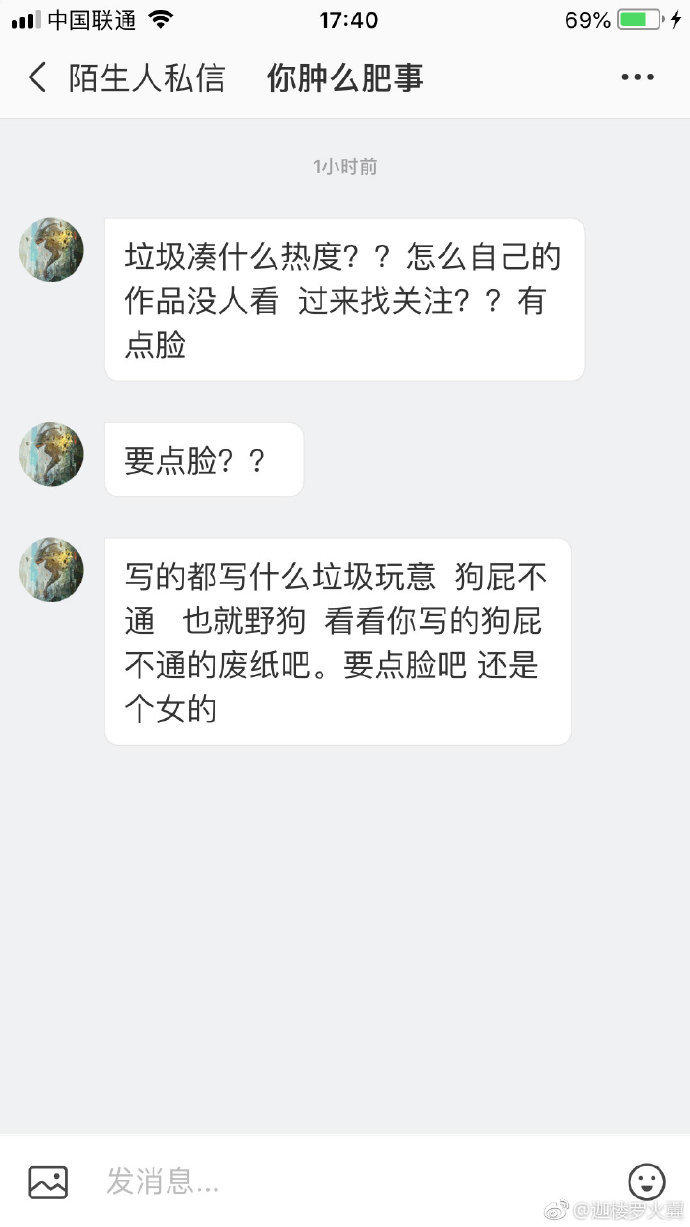Tap the avatar next to 要点脸？？ message

click(51, 454)
